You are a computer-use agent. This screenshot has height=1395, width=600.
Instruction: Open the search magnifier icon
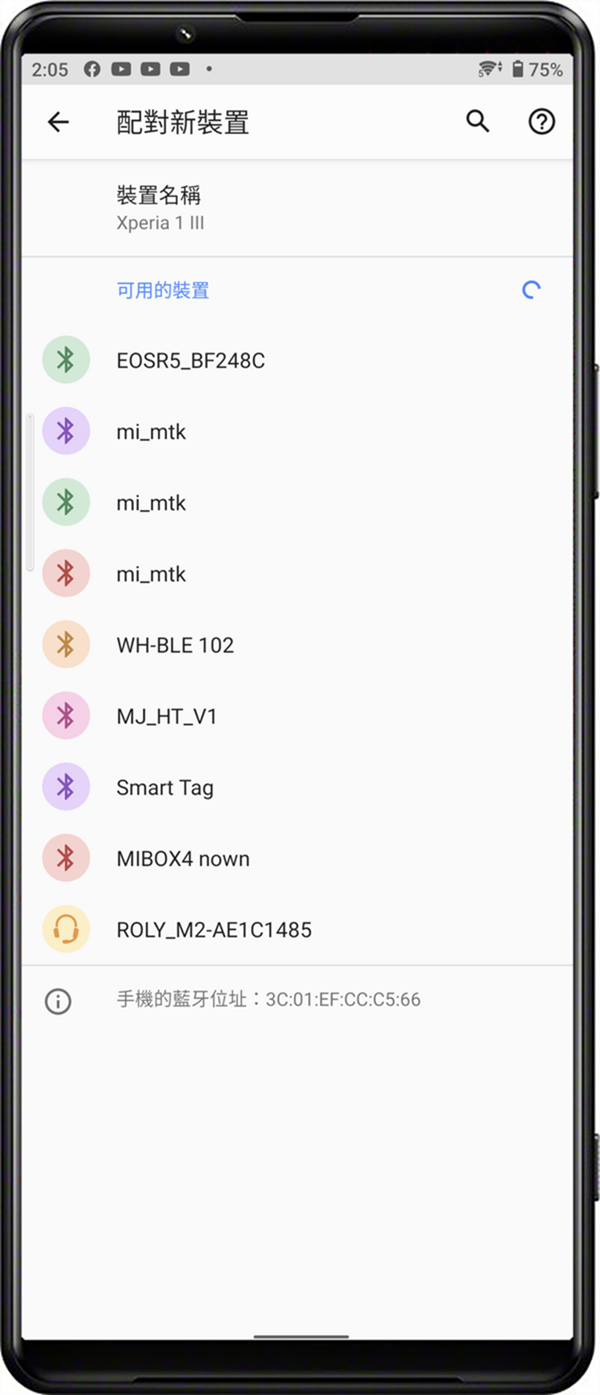(x=478, y=122)
